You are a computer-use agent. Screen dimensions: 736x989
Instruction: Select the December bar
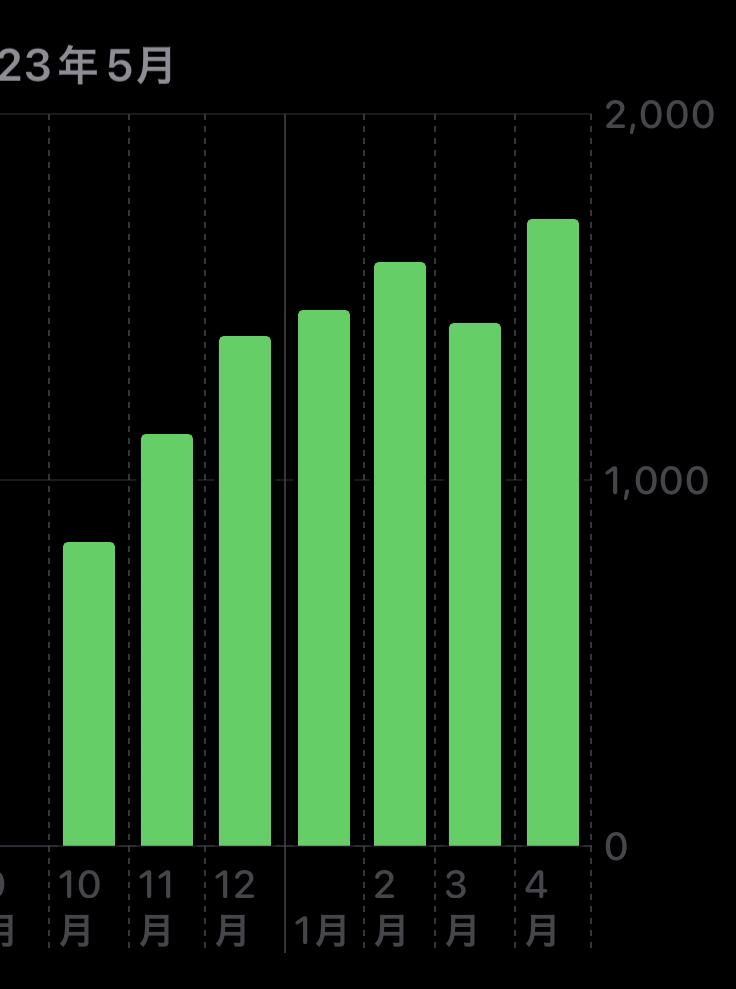point(245,591)
